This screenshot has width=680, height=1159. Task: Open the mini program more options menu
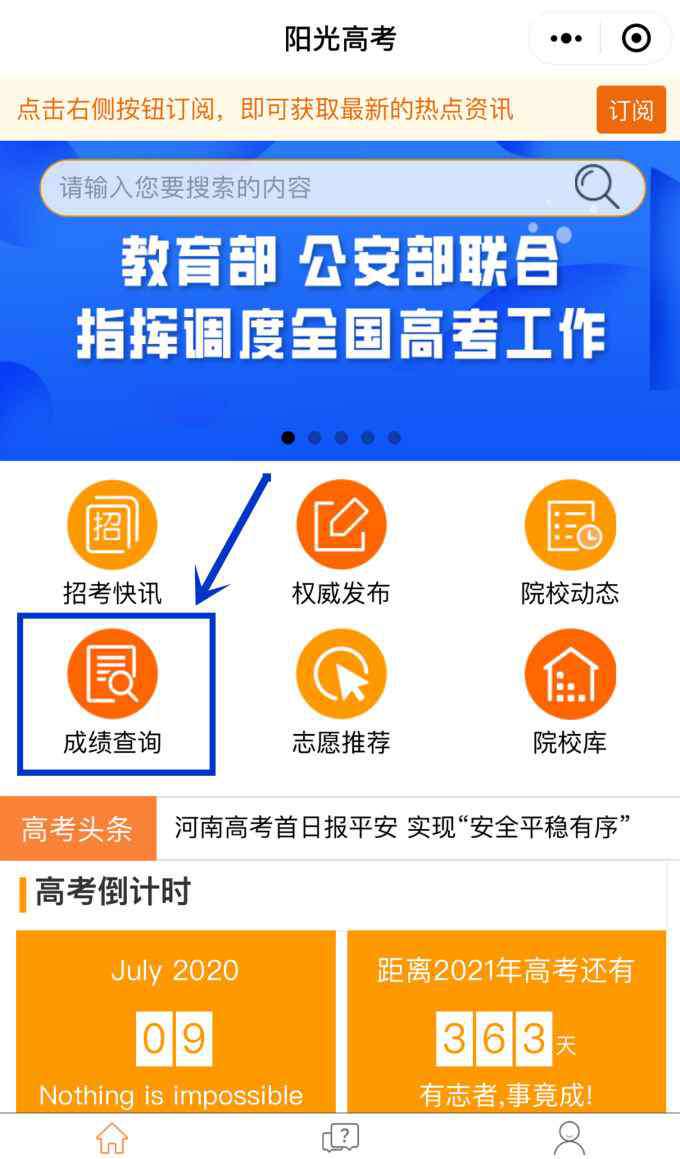pos(566,38)
